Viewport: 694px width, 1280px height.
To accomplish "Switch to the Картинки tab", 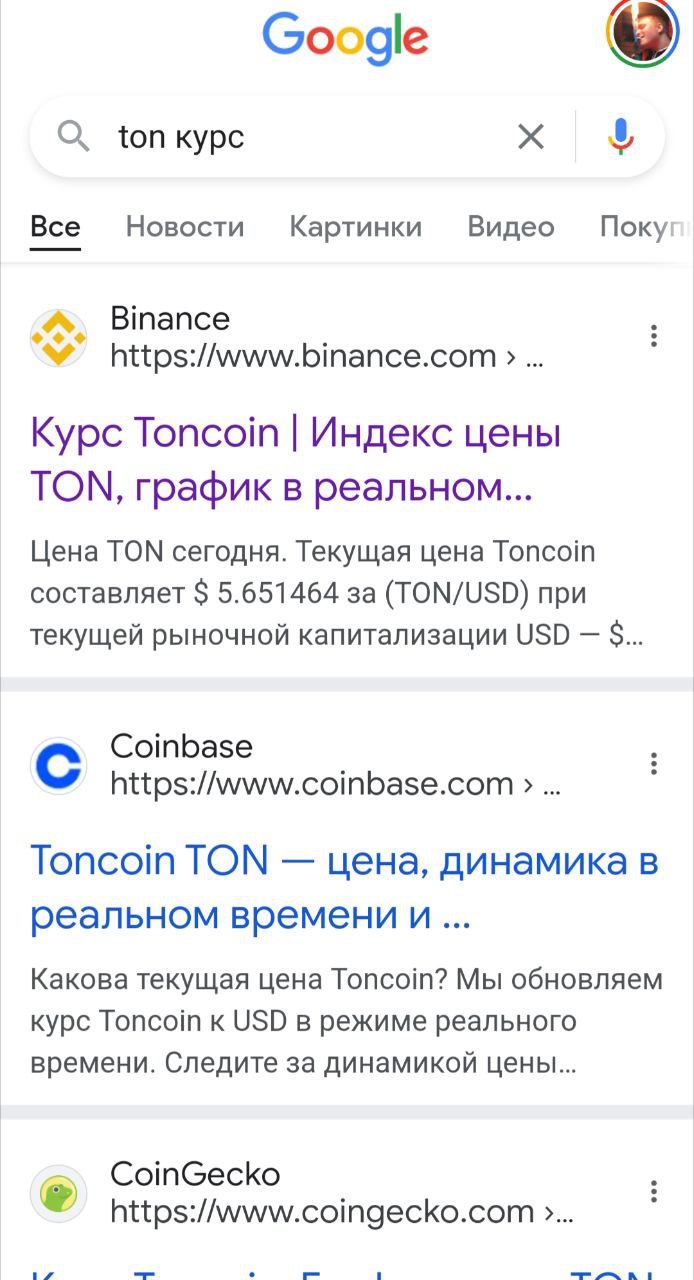I will click(x=355, y=227).
